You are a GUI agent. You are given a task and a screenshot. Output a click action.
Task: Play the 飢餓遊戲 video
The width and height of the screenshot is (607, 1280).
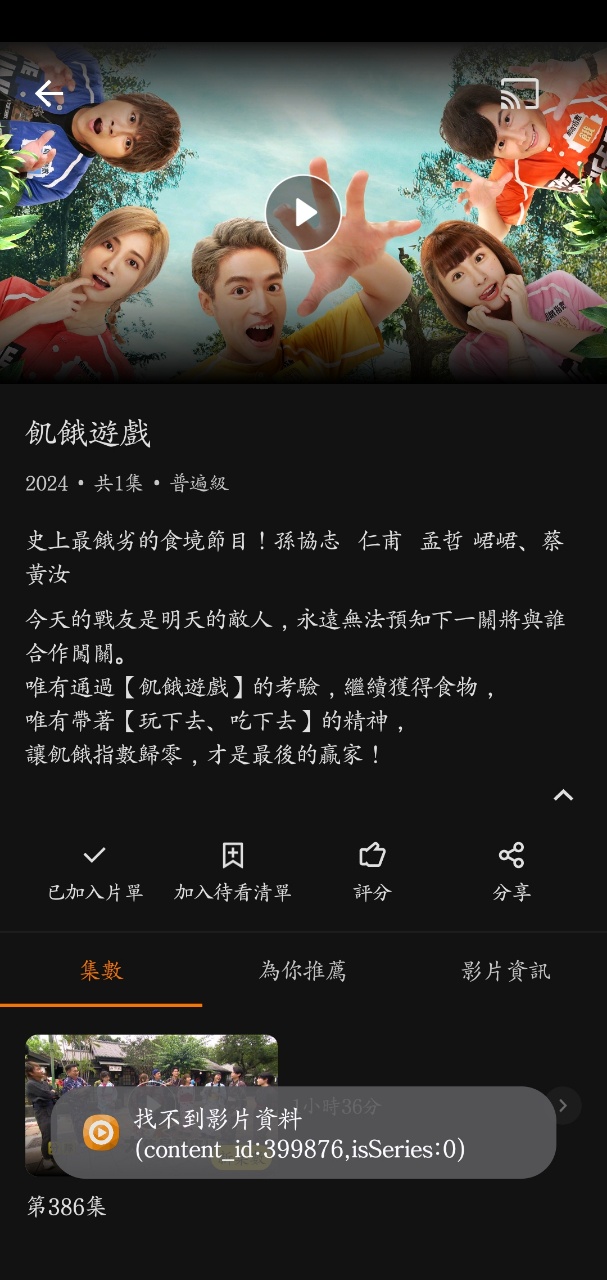[303, 213]
